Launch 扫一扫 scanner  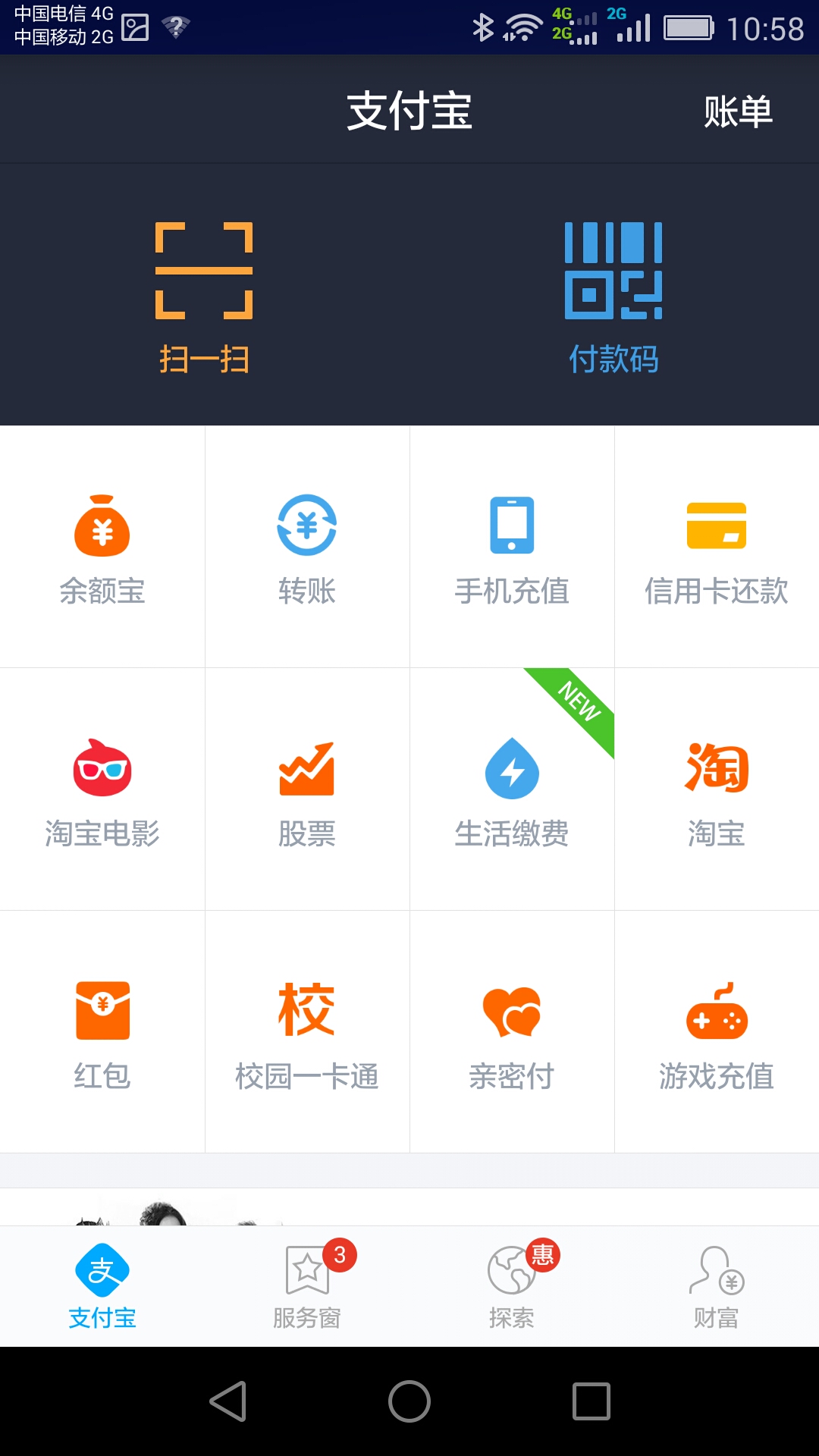tap(204, 296)
